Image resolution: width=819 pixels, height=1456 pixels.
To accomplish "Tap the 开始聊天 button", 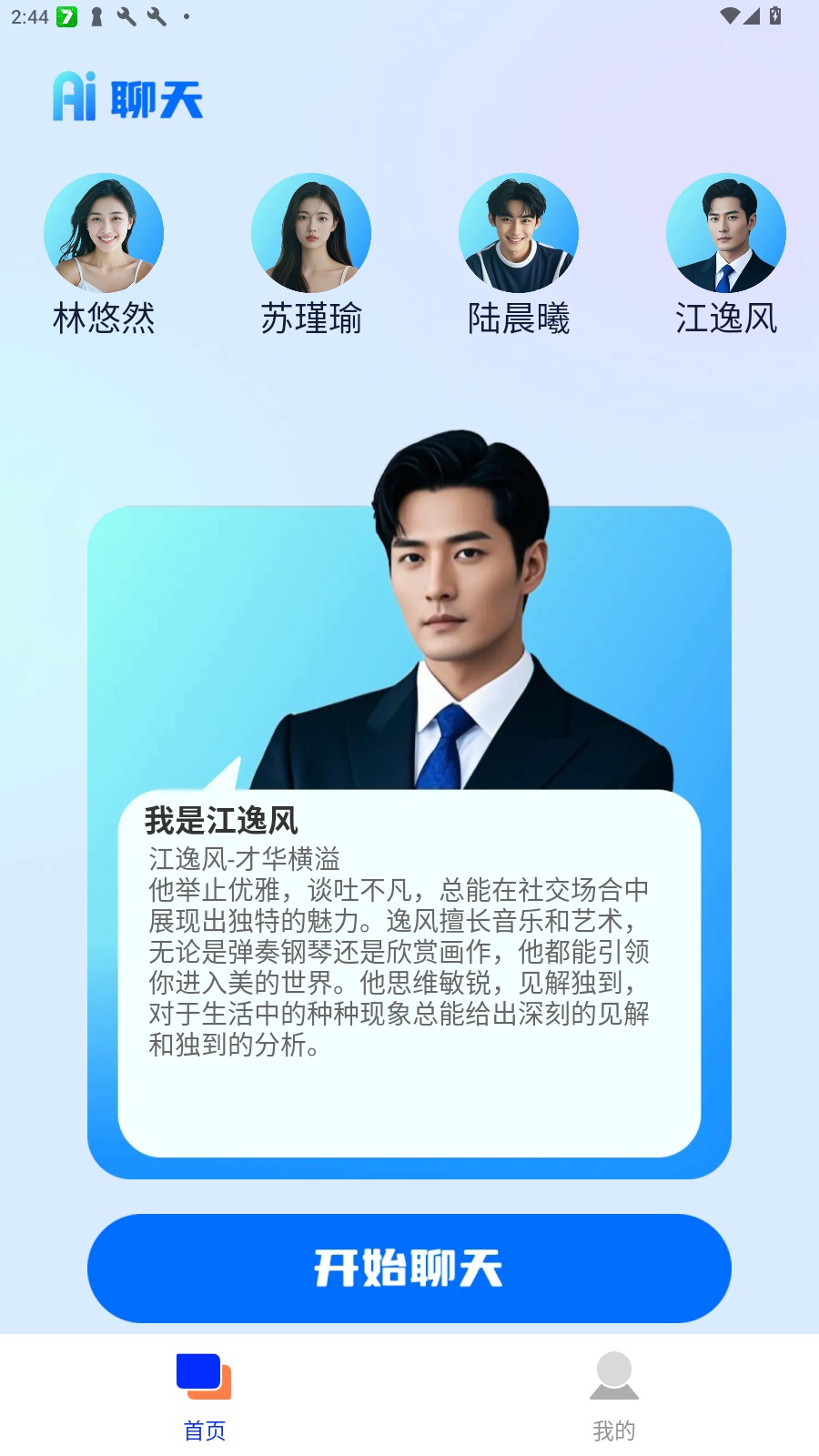I will click(x=409, y=1268).
